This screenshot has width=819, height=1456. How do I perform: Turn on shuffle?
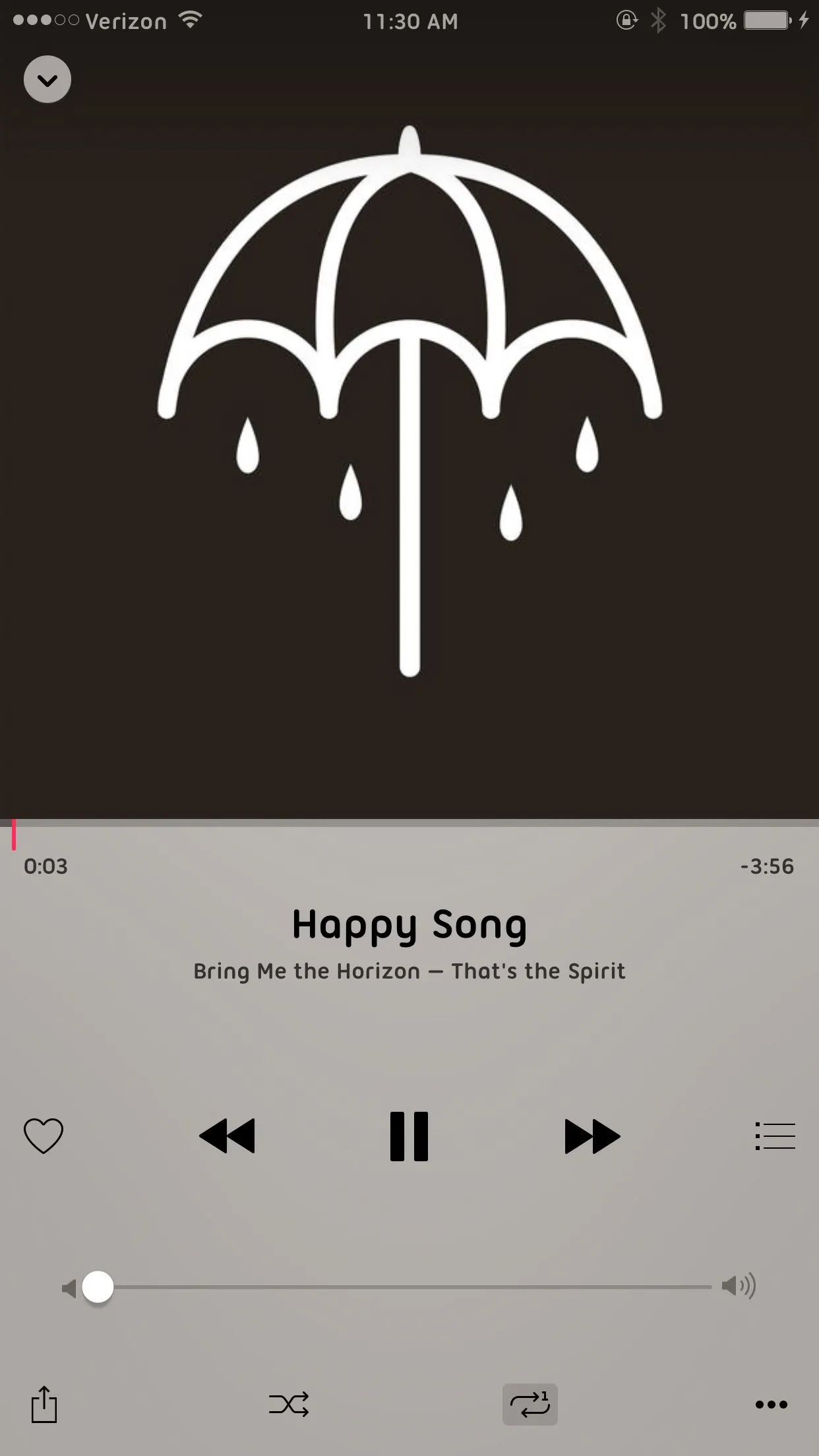tap(289, 1405)
